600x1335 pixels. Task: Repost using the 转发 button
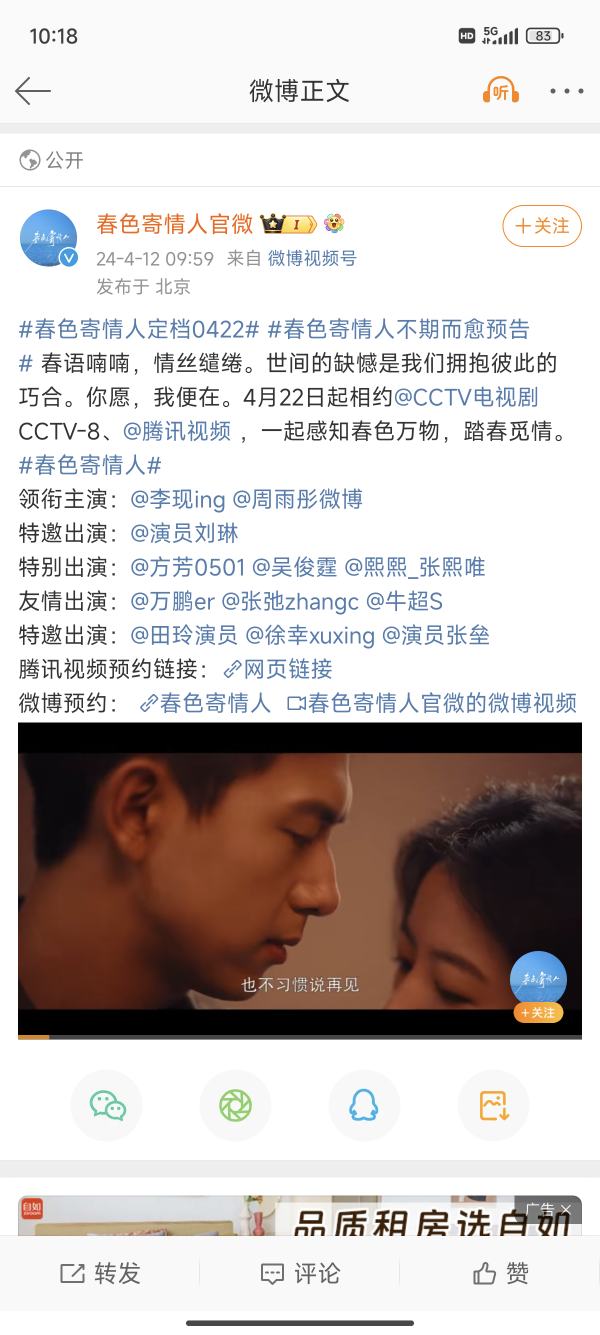point(100,1273)
